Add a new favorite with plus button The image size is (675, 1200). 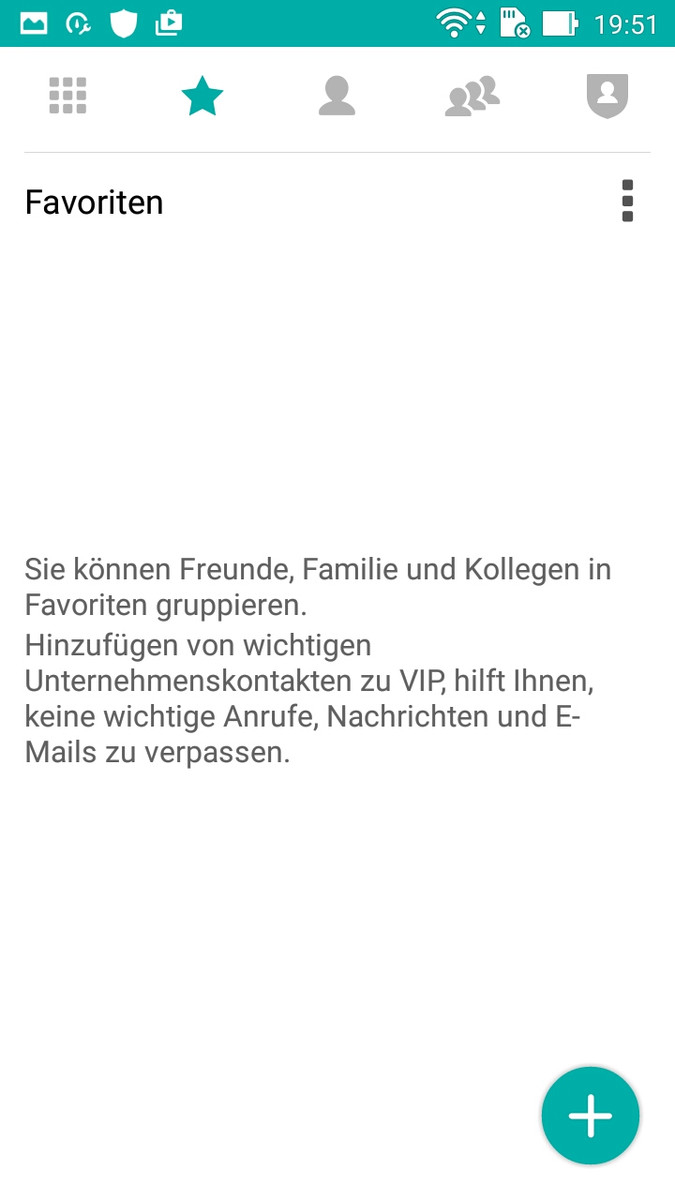click(x=591, y=1116)
